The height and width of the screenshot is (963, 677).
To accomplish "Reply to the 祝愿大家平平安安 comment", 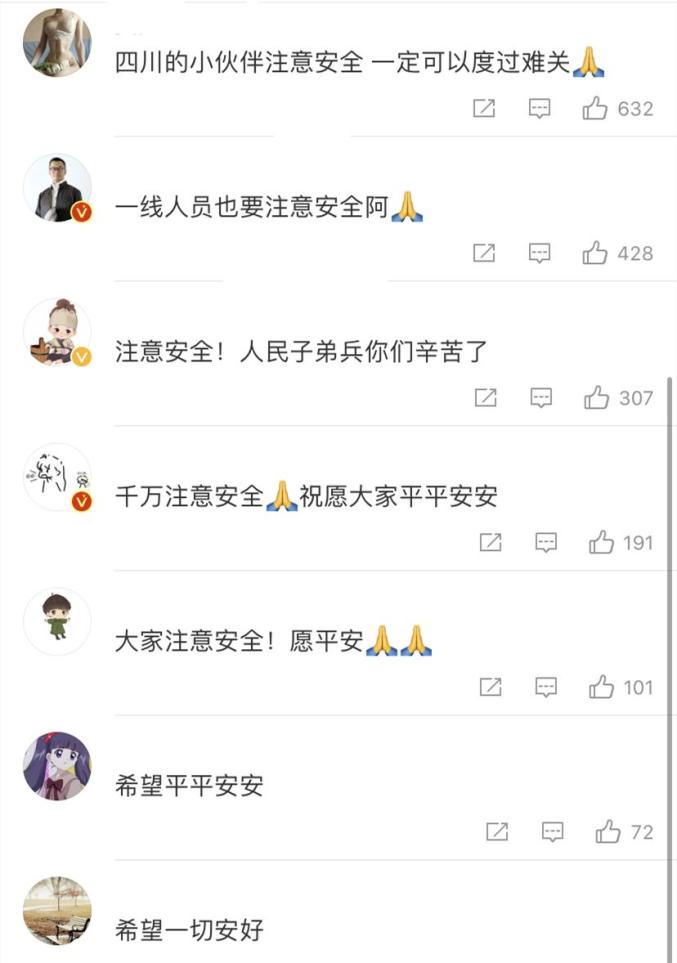I will pos(546,543).
